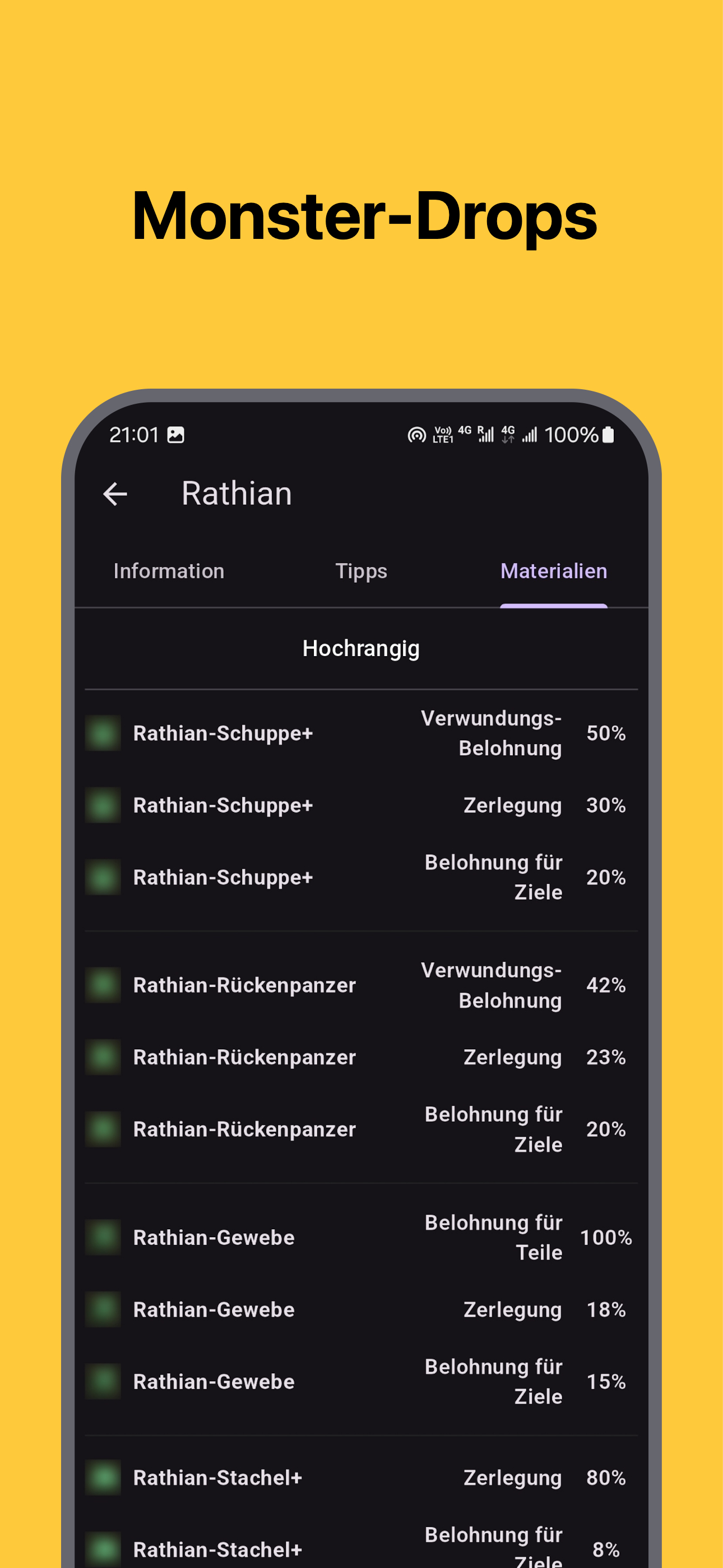Open the Rathian-Rückenpanzer 42% entry
The image size is (723, 1568).
tap(361, 985)
